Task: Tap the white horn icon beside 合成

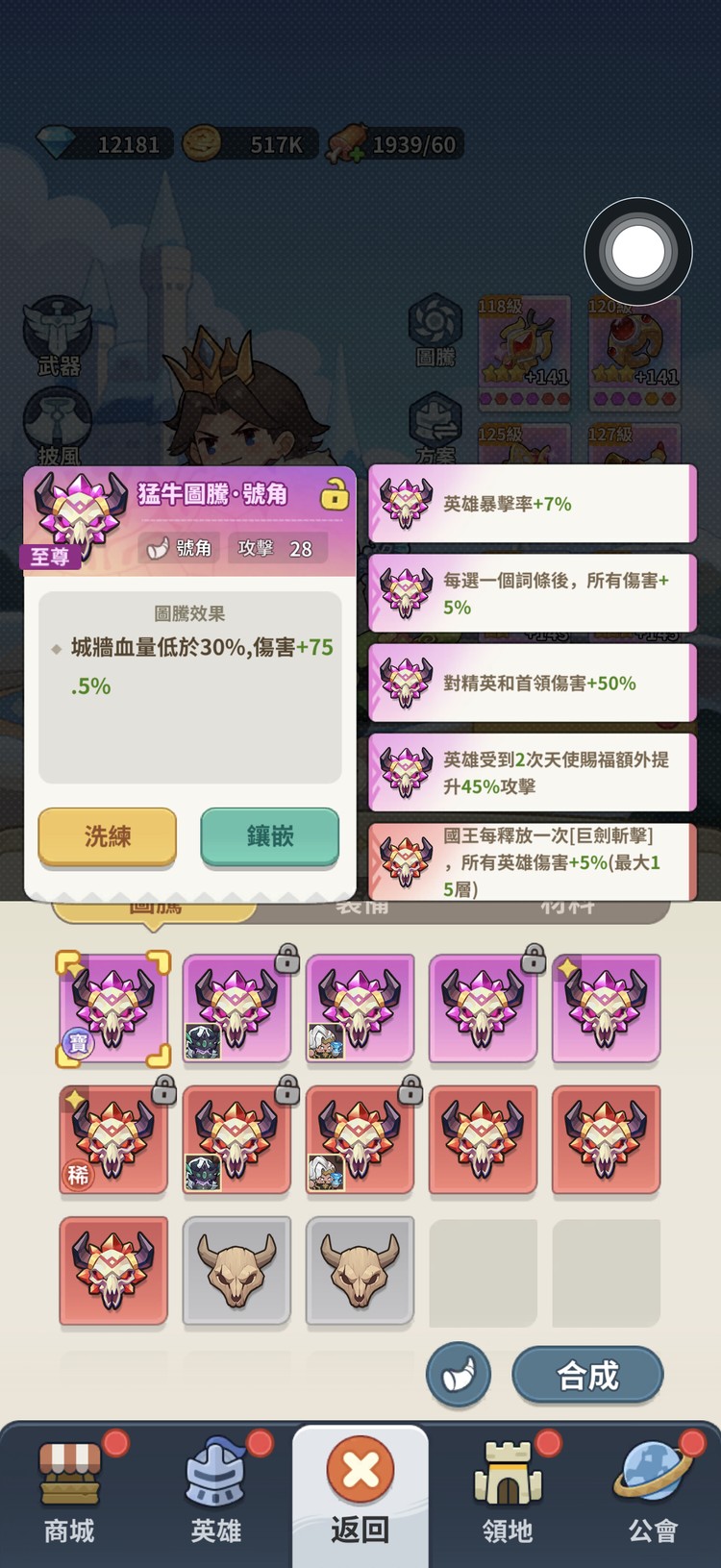Action: click(x=459, y=1375)
